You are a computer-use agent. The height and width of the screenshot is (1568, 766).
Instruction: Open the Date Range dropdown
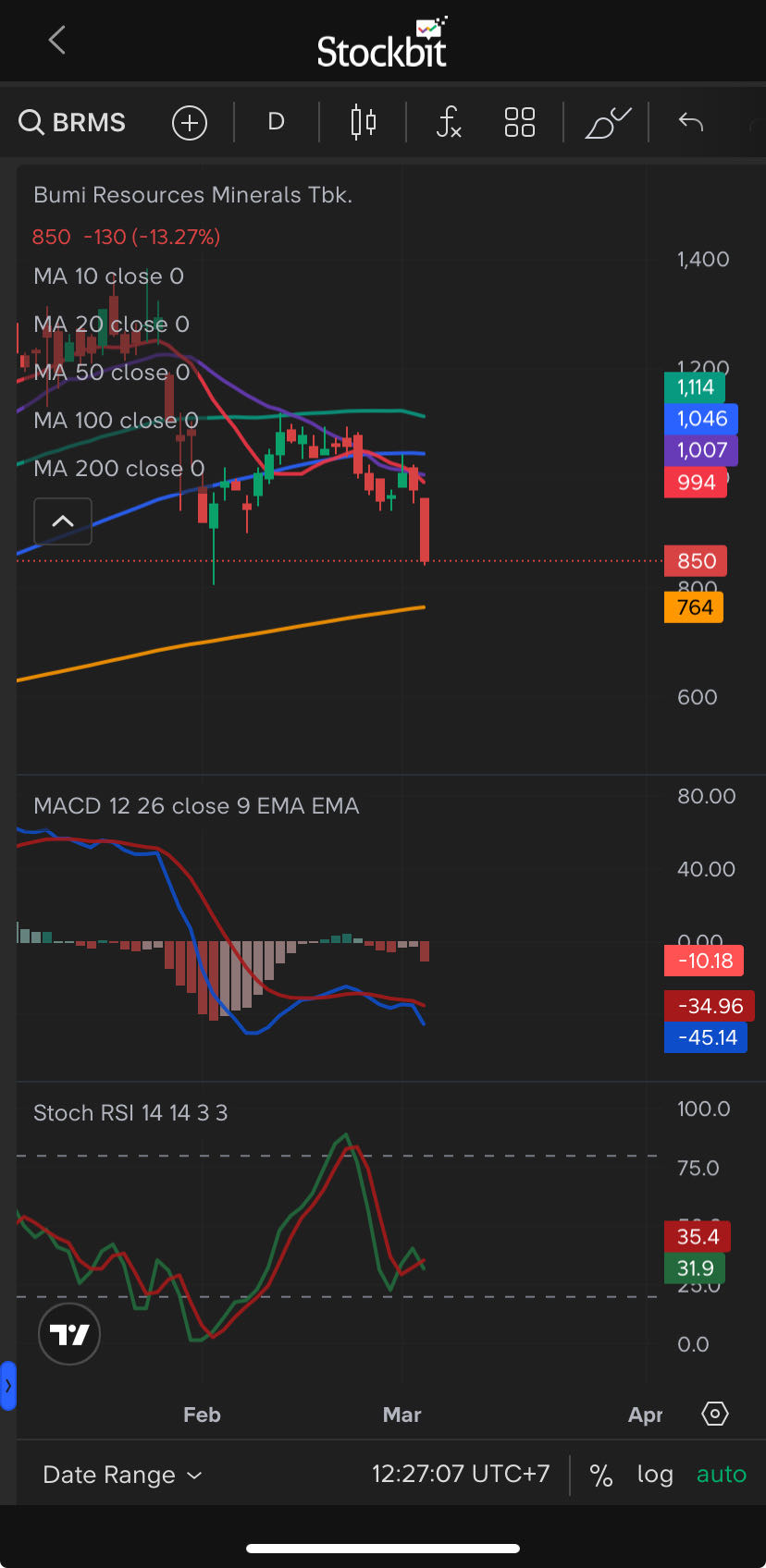[x=122, y=1475]
